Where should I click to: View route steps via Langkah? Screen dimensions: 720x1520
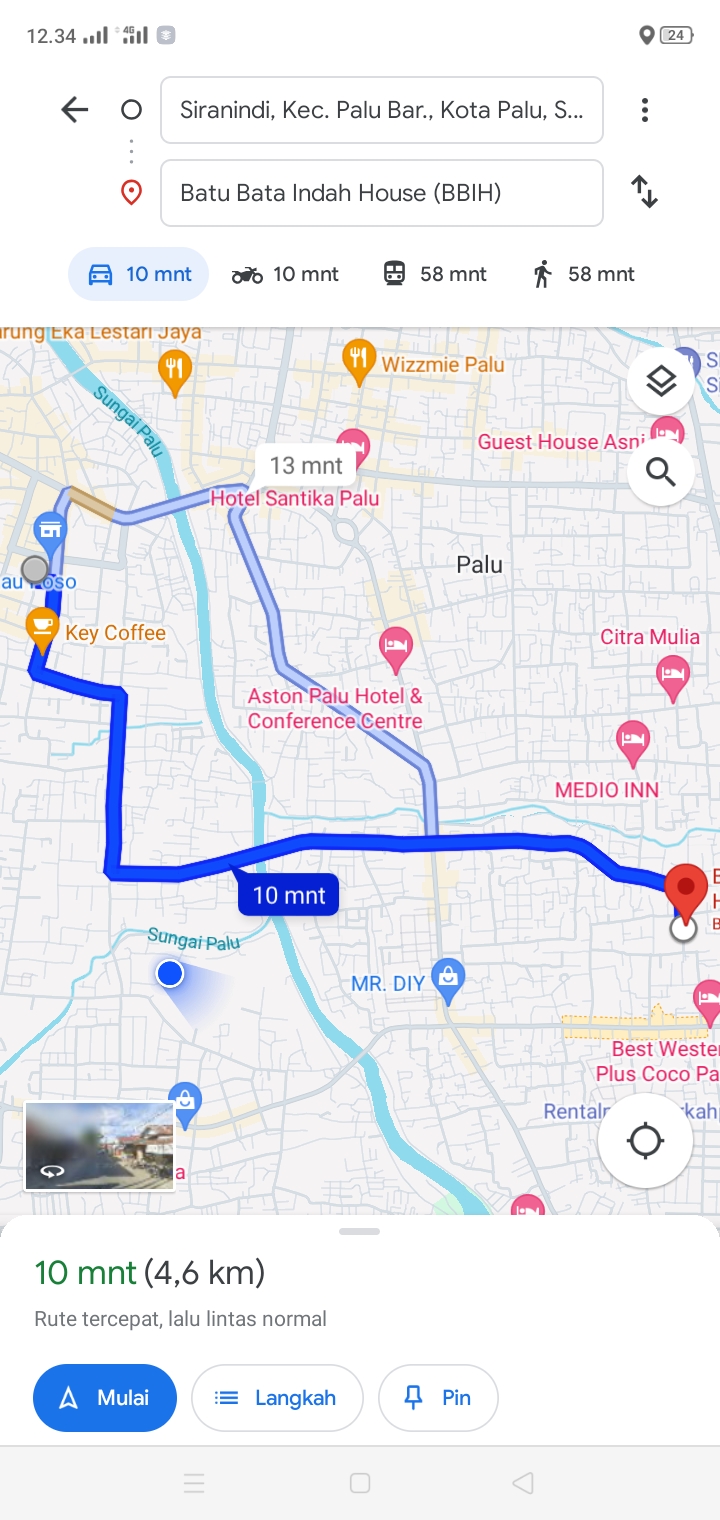click(277, 1398)
